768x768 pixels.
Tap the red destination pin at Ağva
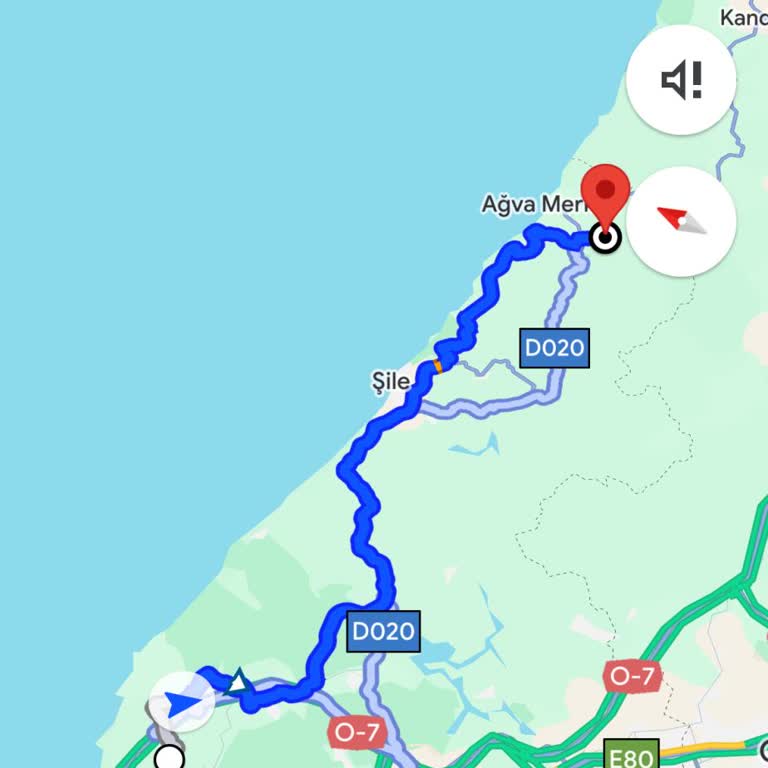(606, 193)
